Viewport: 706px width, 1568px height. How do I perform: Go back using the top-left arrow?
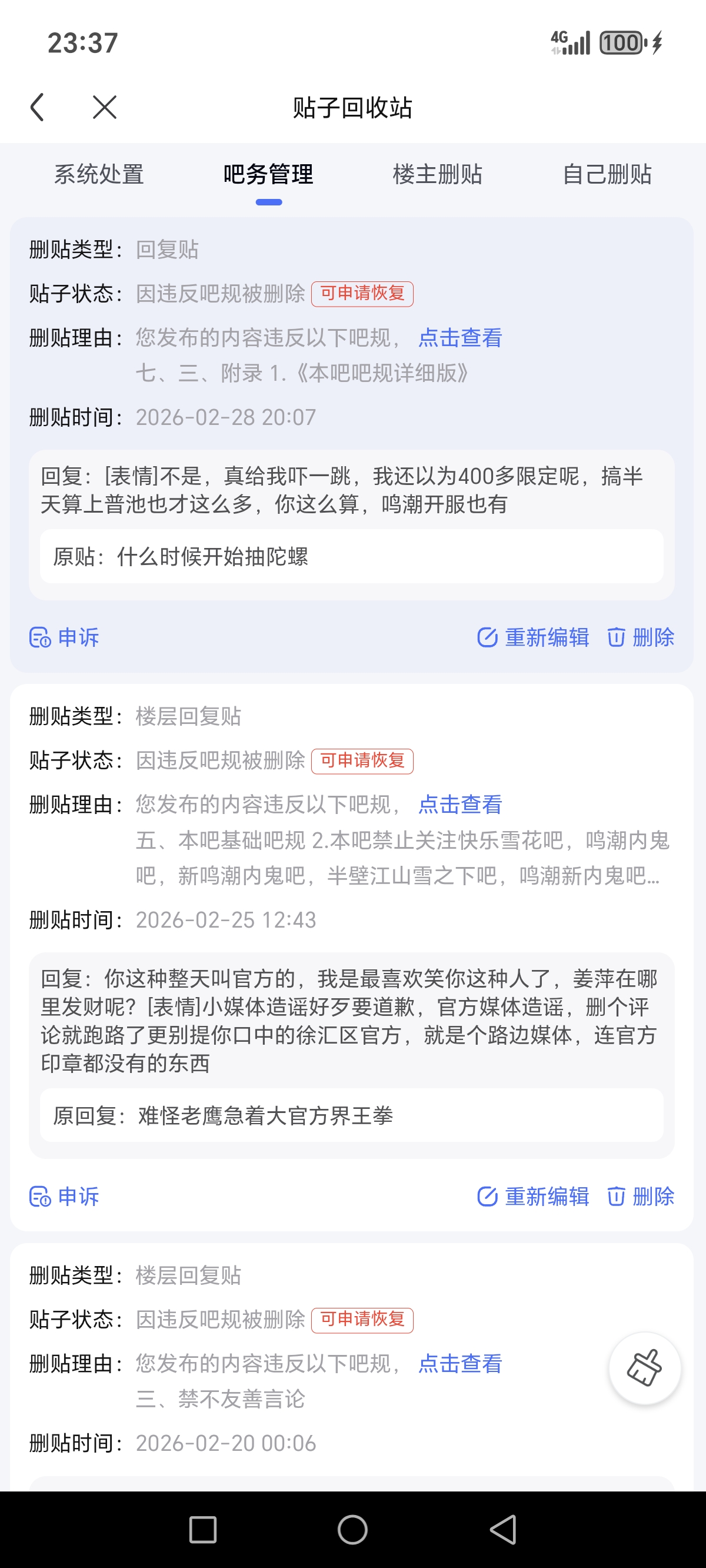click(38, 107)
